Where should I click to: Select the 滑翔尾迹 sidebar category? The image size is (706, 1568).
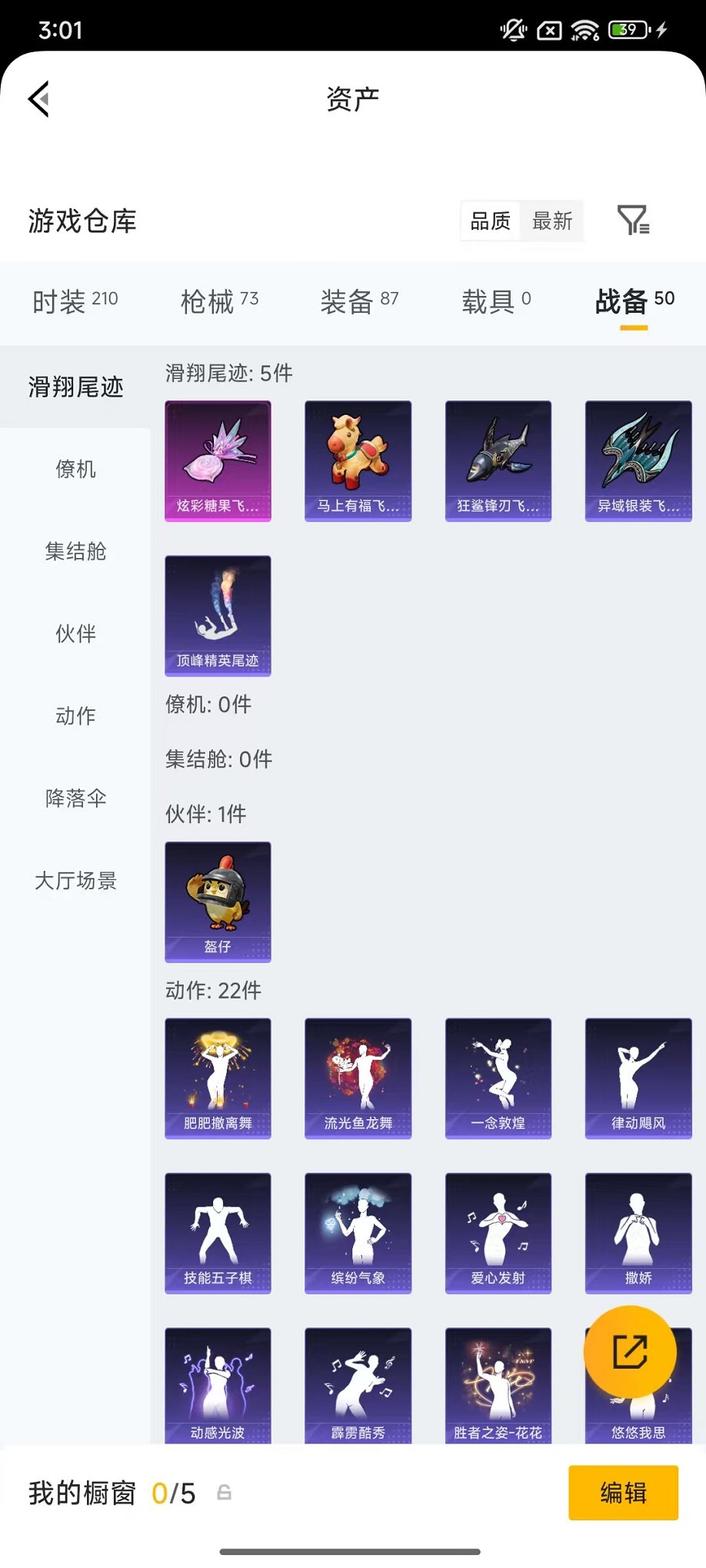[x=75, y=388]
